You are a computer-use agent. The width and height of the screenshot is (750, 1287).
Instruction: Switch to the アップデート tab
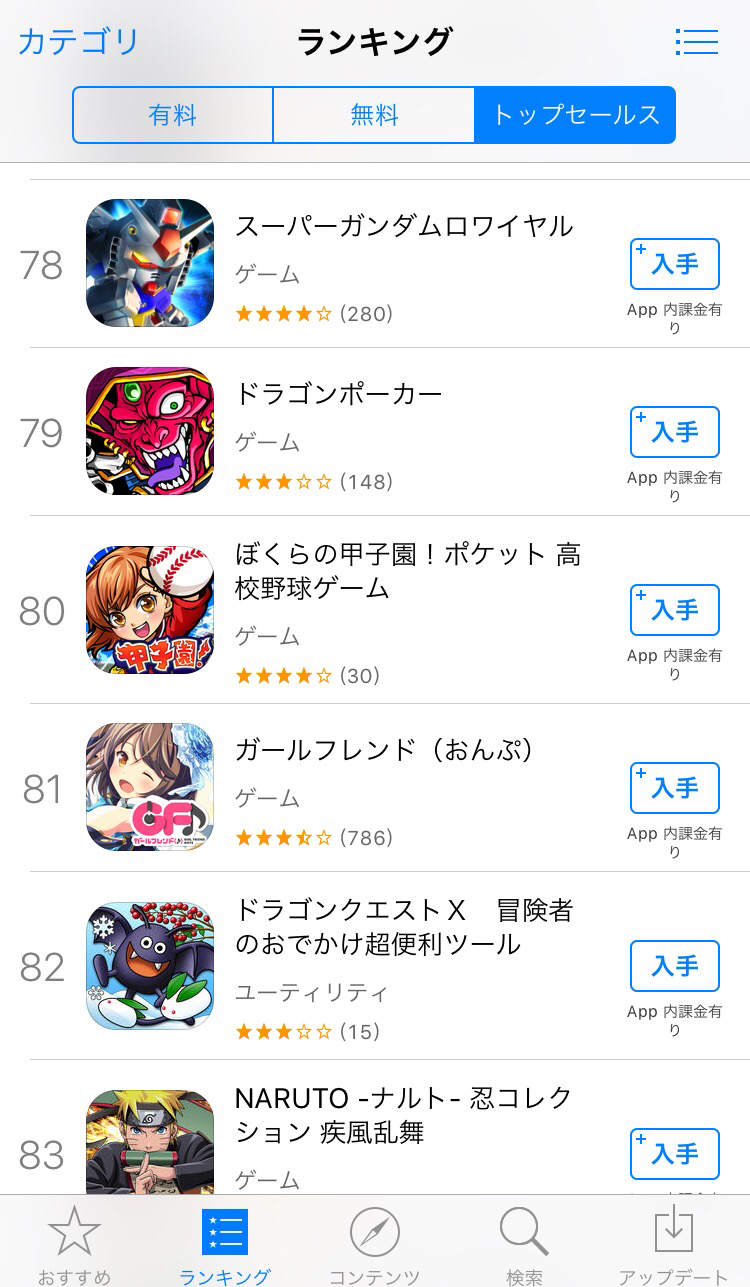point(674,1244)
